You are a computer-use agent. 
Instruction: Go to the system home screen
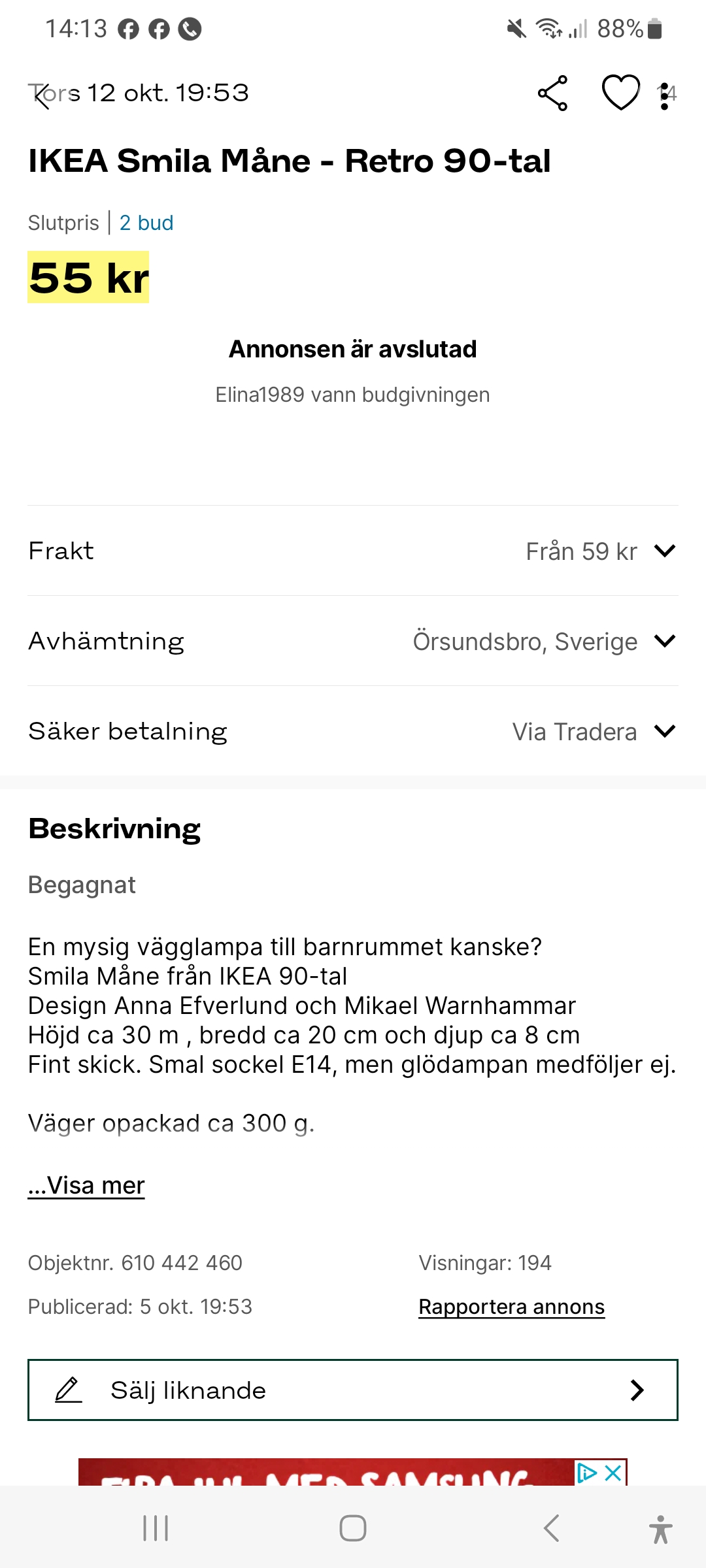(353, 1528)
